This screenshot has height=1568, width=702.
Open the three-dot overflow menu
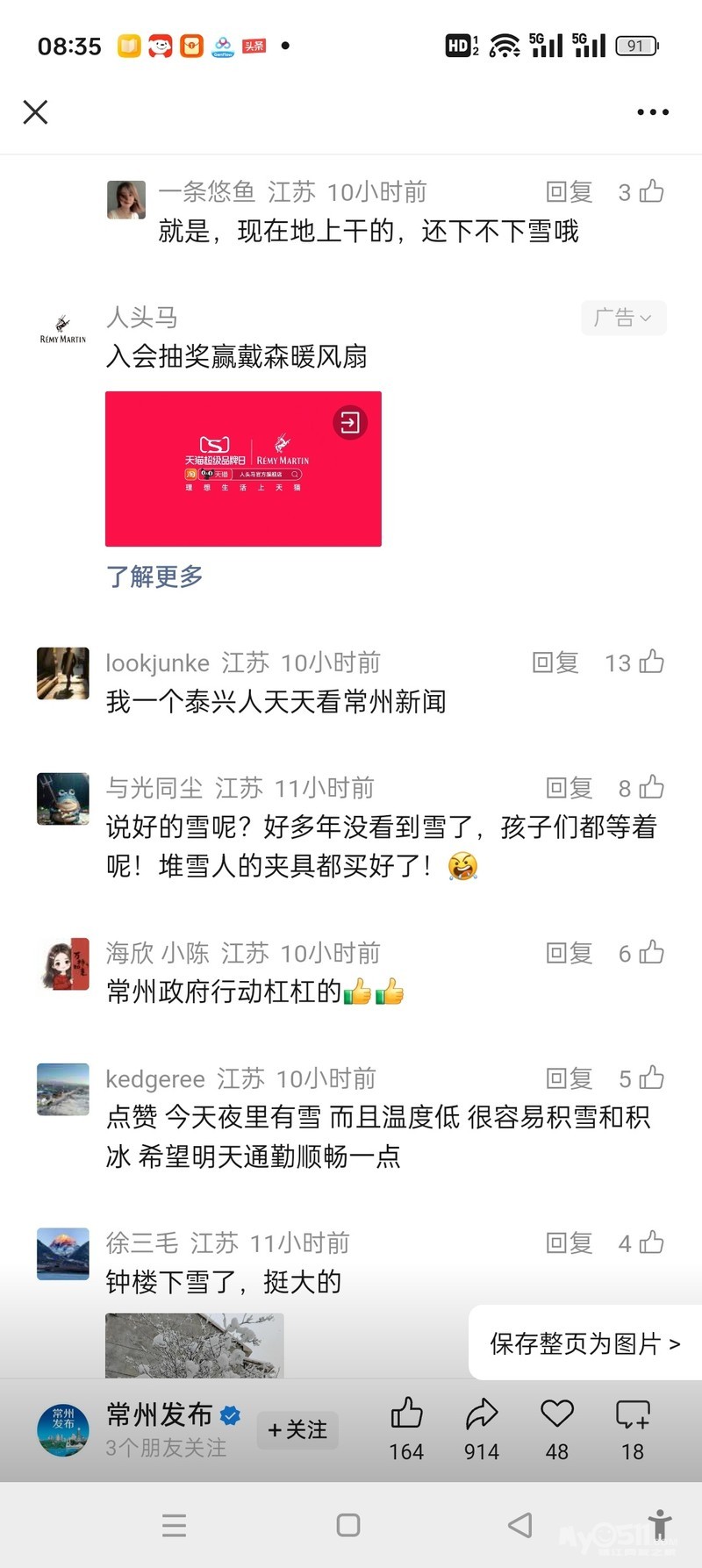tap(653, 112)
